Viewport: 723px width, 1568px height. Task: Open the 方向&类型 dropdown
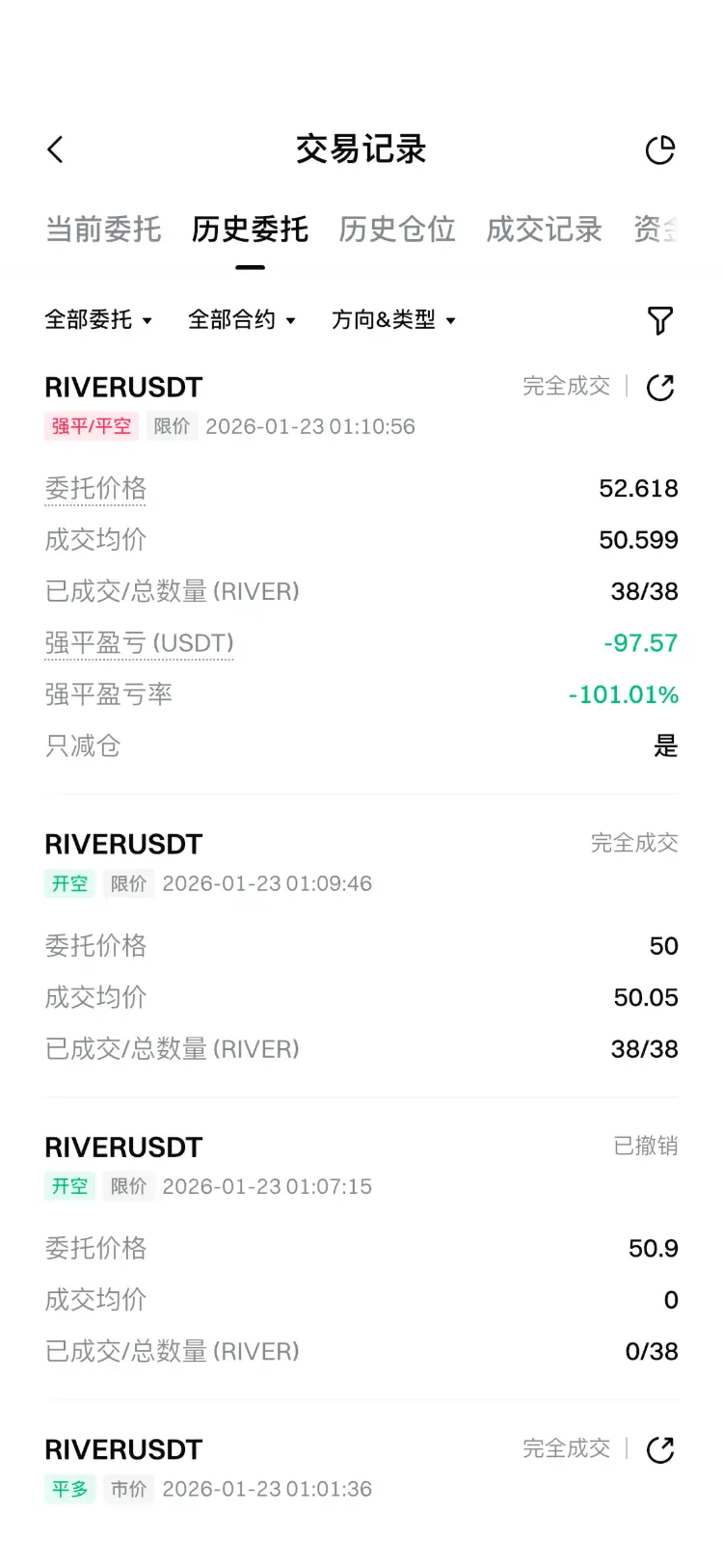pos(393,319)
